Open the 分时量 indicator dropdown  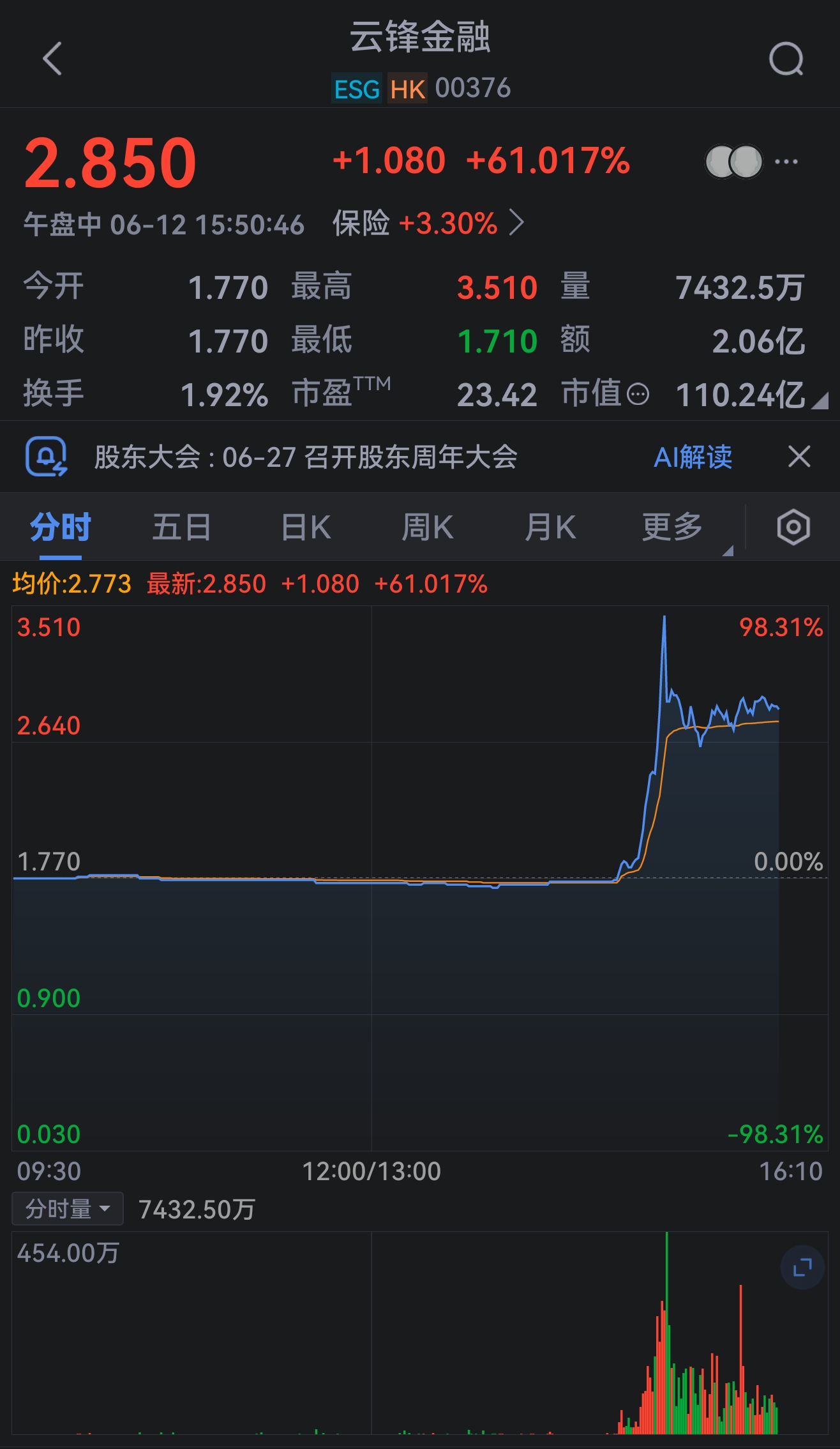[68, 1209]
